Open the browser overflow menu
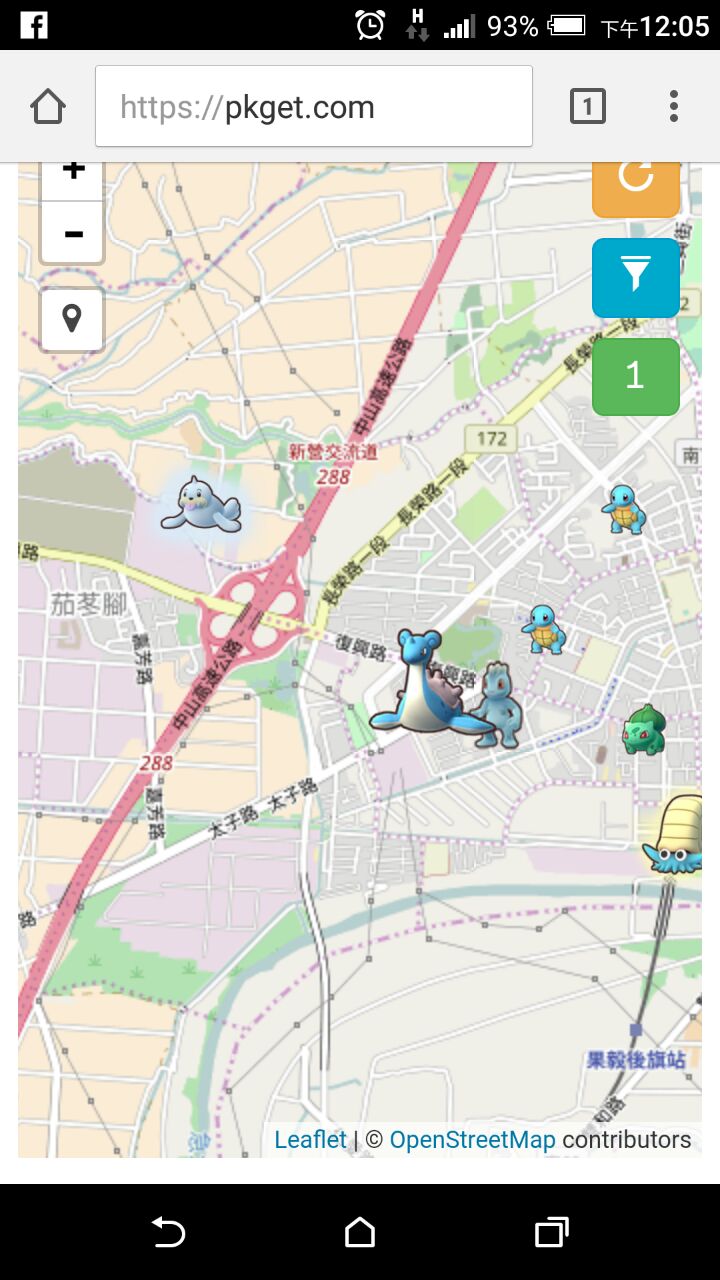The image size is (720, 1280). click(674, 106)
